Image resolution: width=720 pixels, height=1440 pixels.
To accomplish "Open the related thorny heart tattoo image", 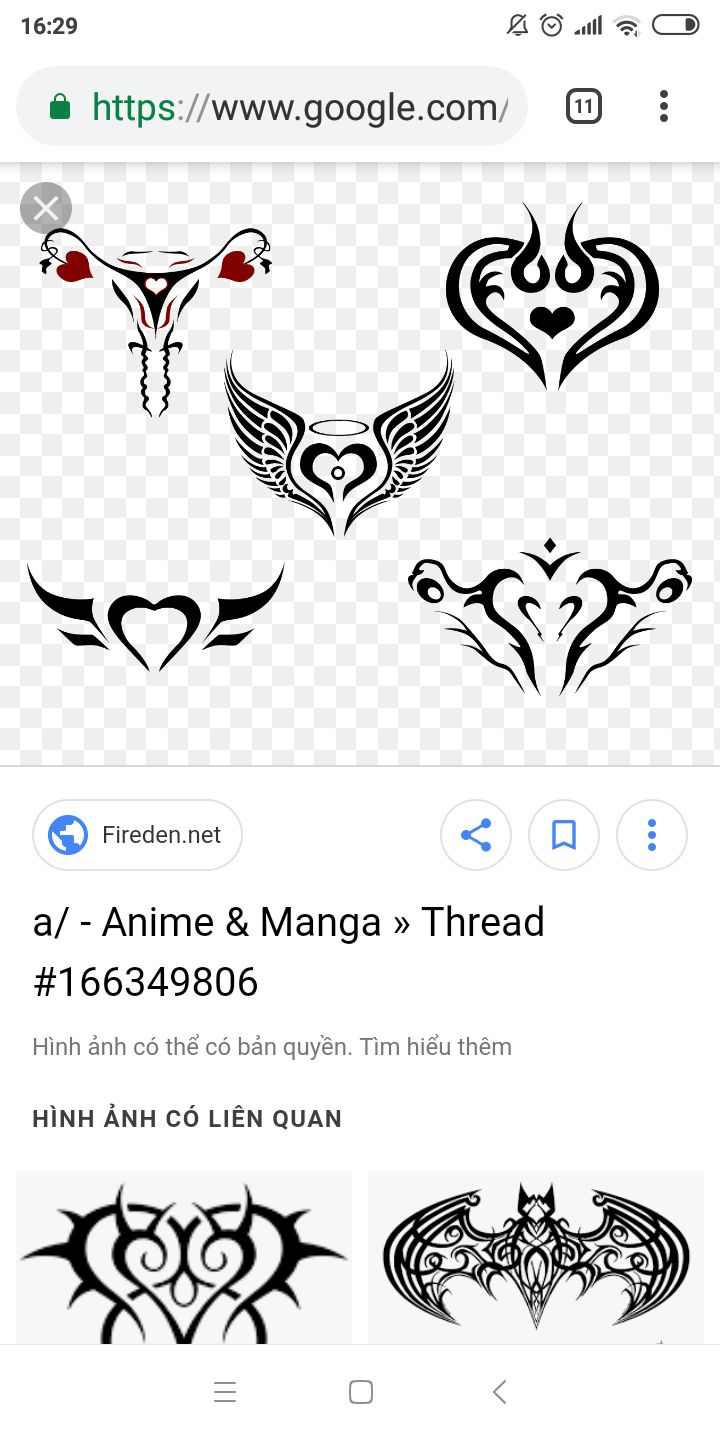I will tap(184, 1257).
